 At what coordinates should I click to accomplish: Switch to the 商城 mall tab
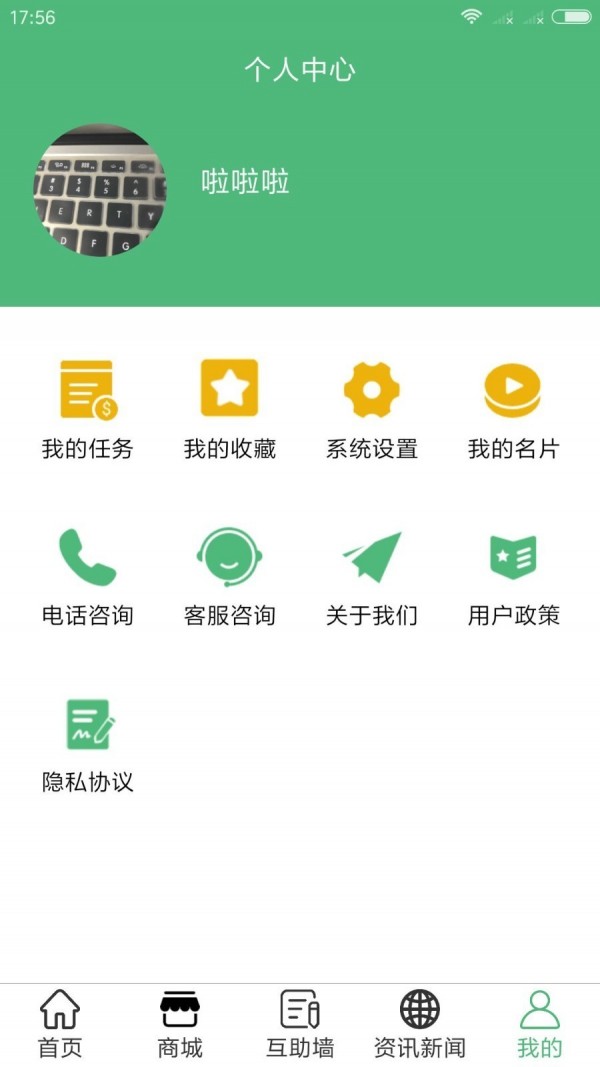(180, 1022)
